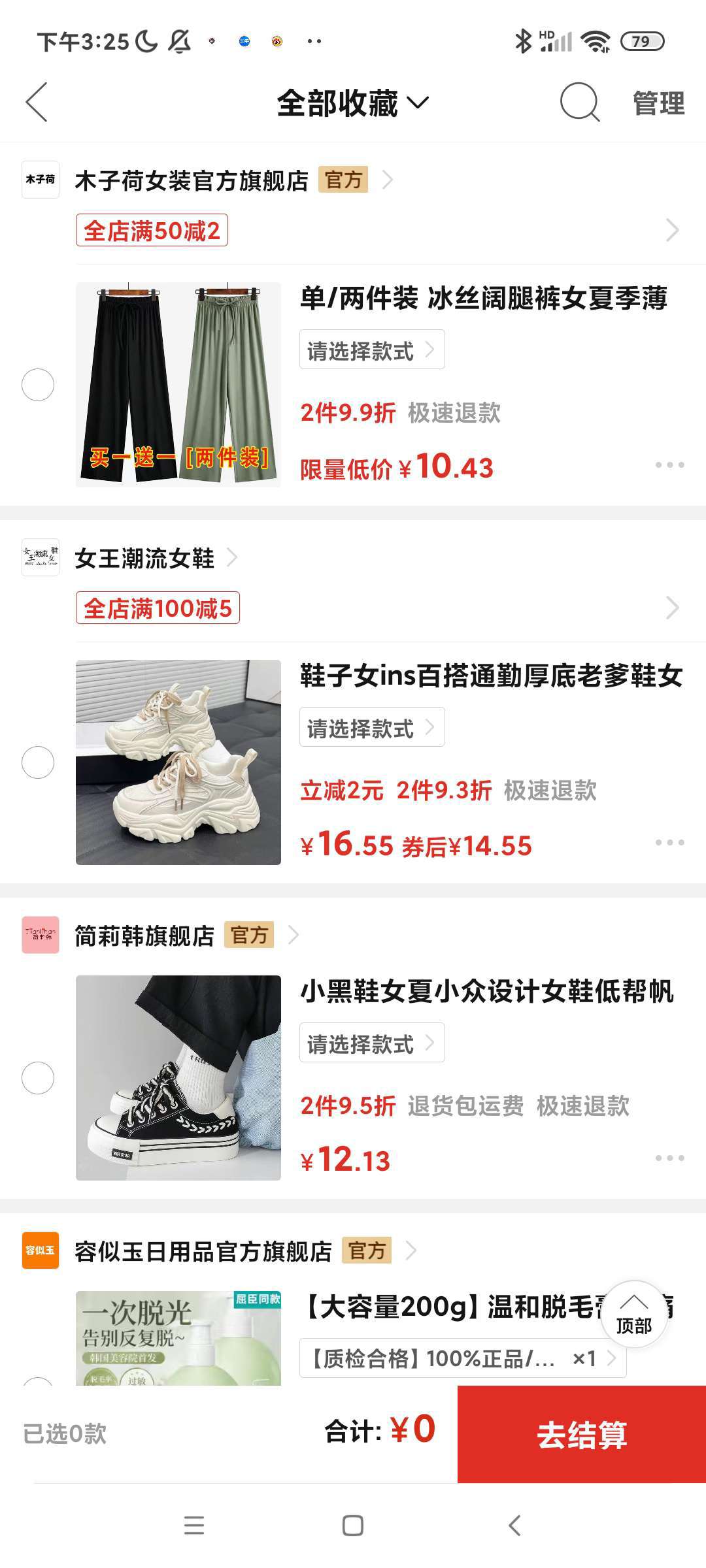706x1568 pixels.
Task: Tap 管理 to manage favorites
Action: click(658, 103)
